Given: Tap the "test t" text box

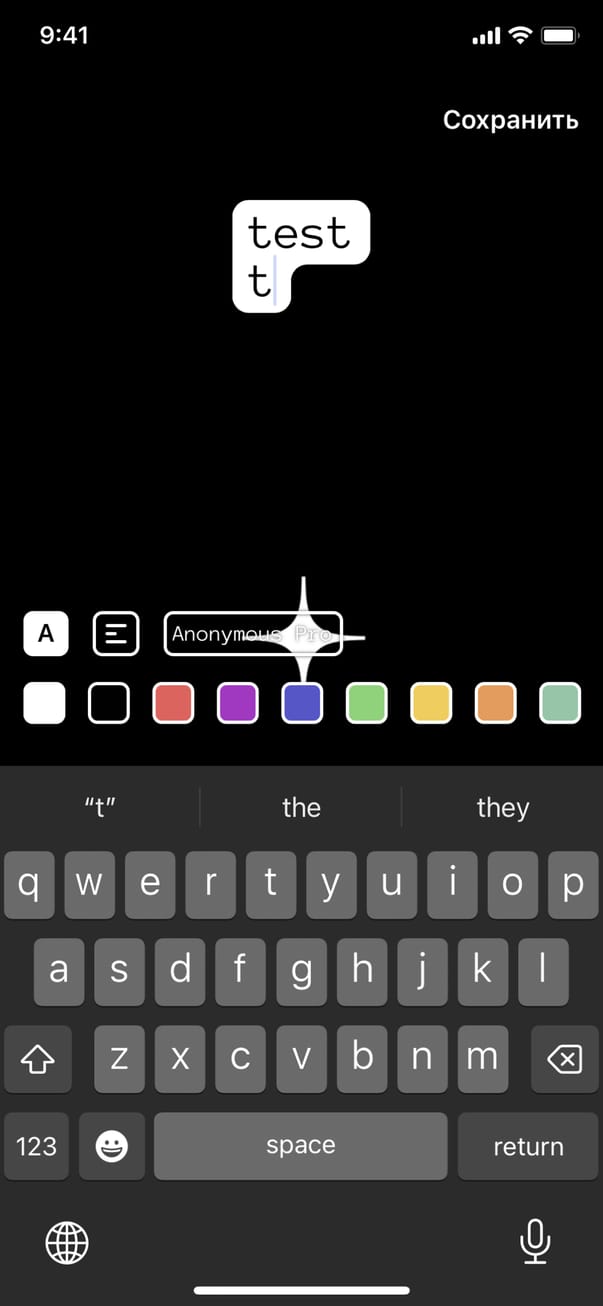Looking at the screenshot, I should [x=299, y=255].
